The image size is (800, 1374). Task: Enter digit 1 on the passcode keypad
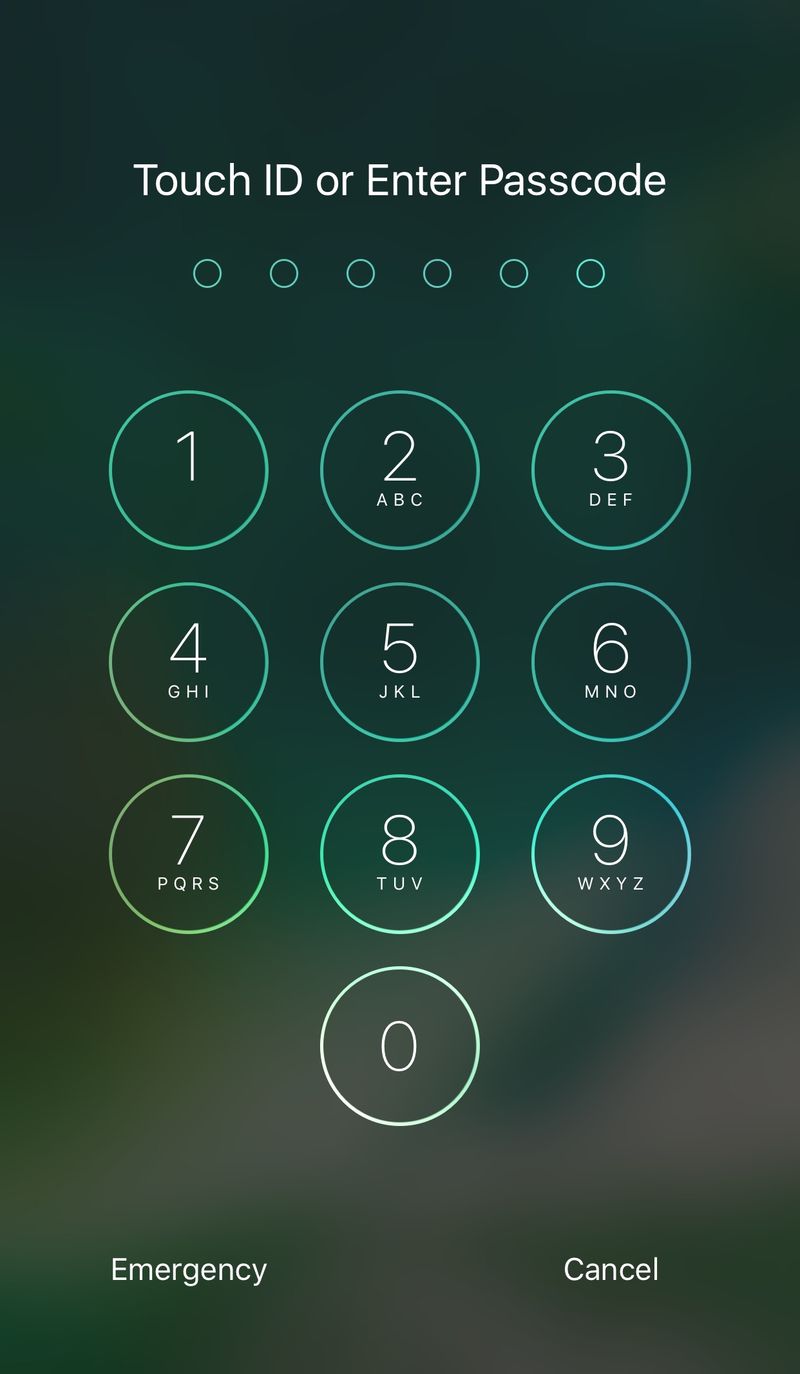point(189,470)
